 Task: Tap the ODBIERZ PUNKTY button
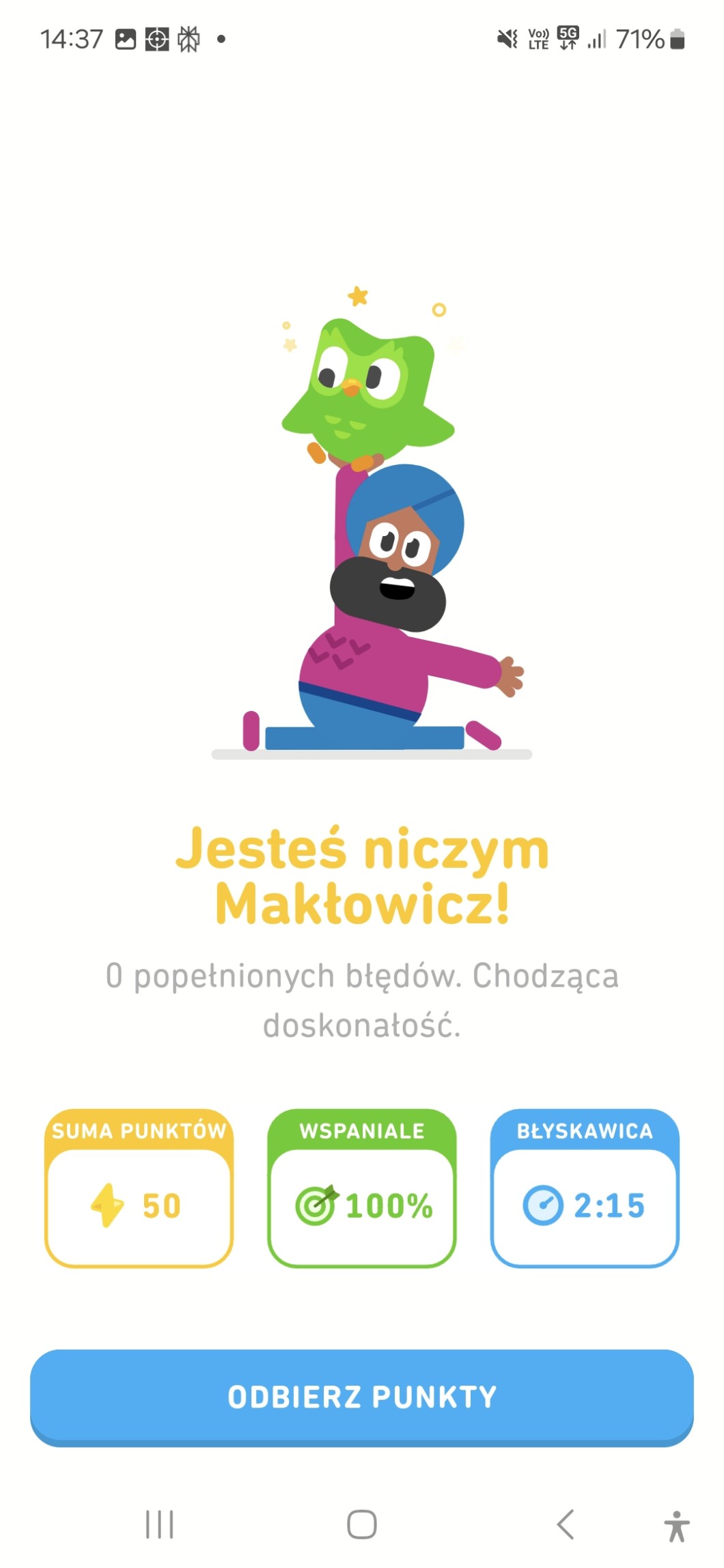click(361, 1397)
